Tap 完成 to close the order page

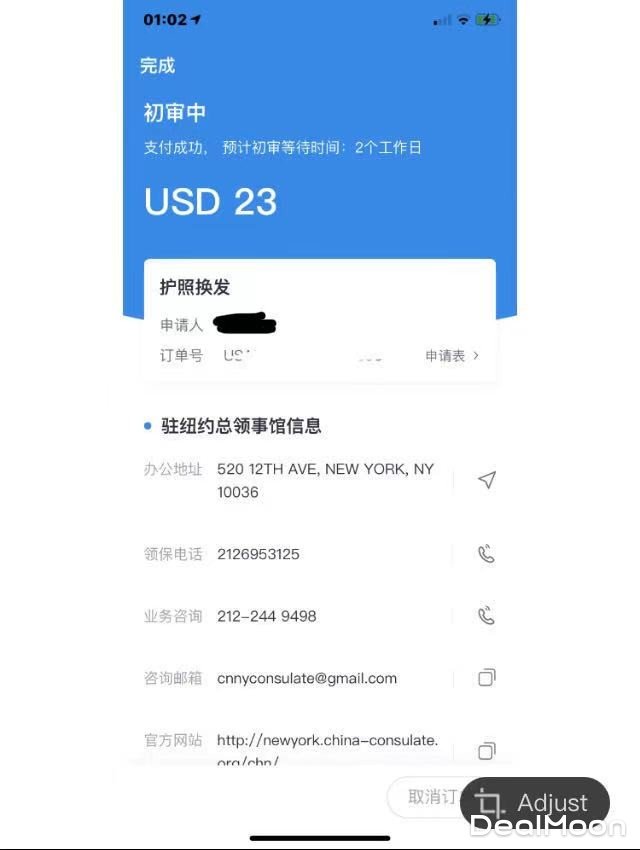[x=157, y=66]
